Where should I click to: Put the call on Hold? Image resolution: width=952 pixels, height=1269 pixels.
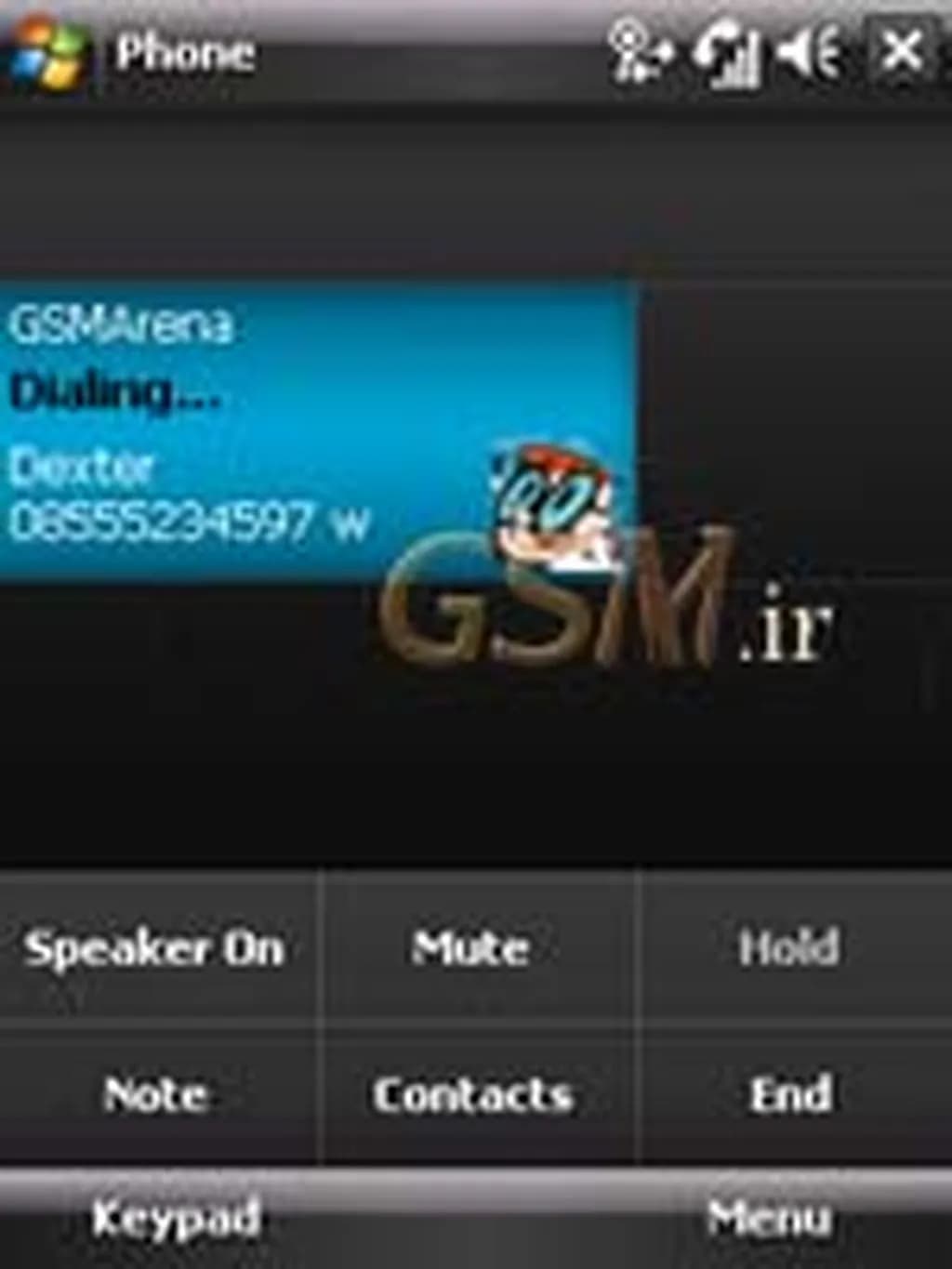point(790,948)
